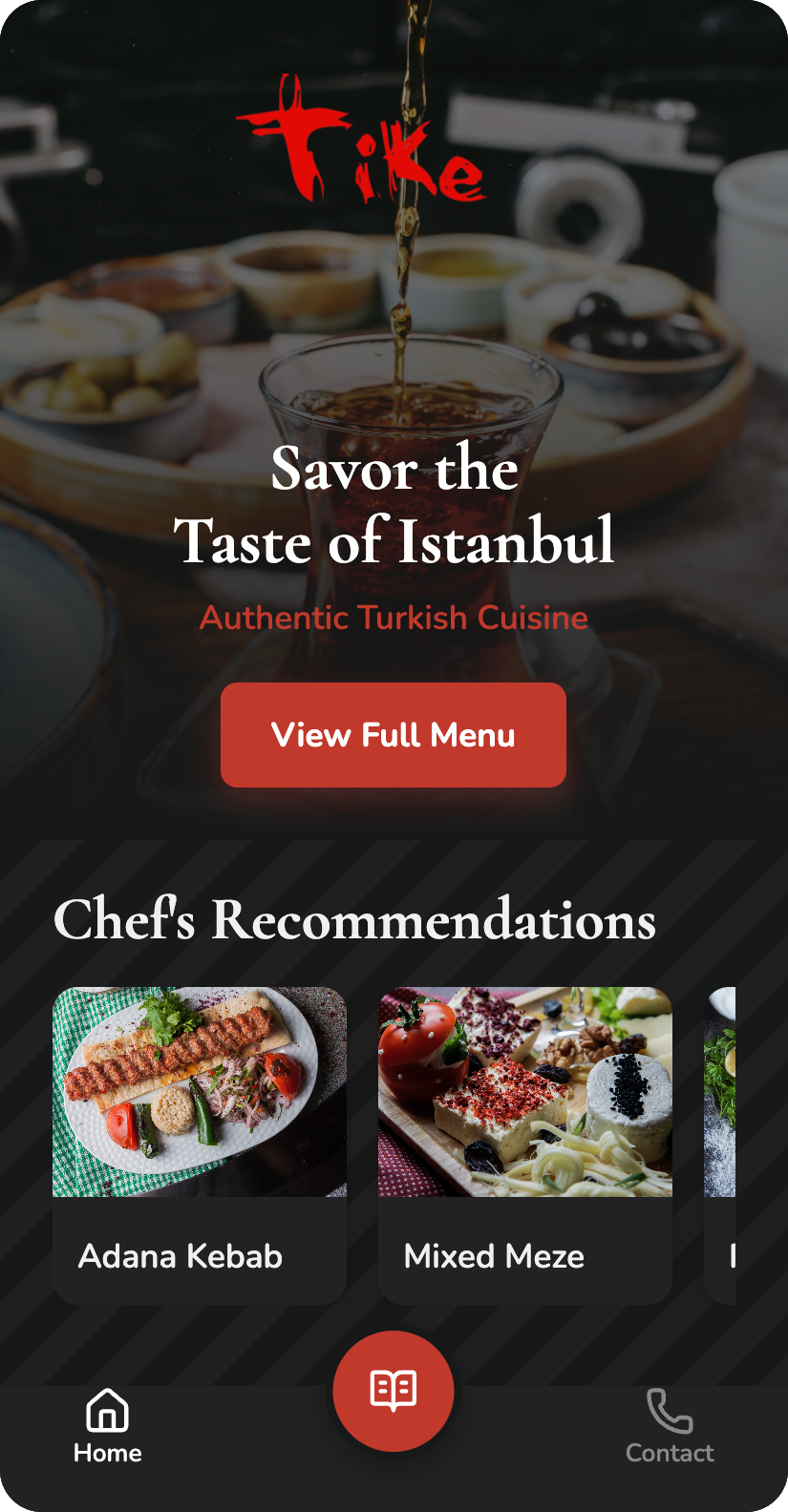Select the Mixed Meze title text
The image size is (788, 1512).
click(x=494, y=1256)
